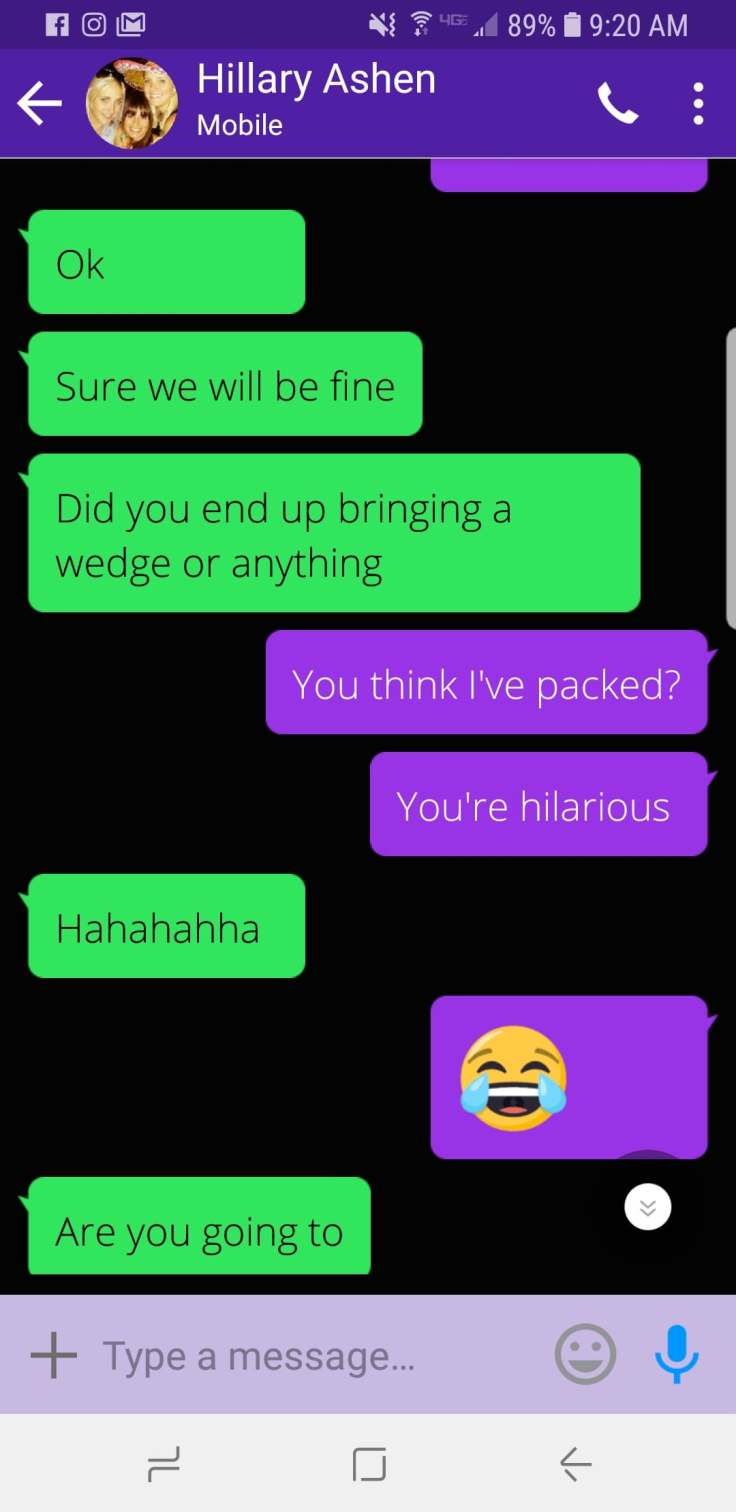Open recent apps from the navigation bar
This screenshot has height=1512, width=736.
click(163, 1465)
